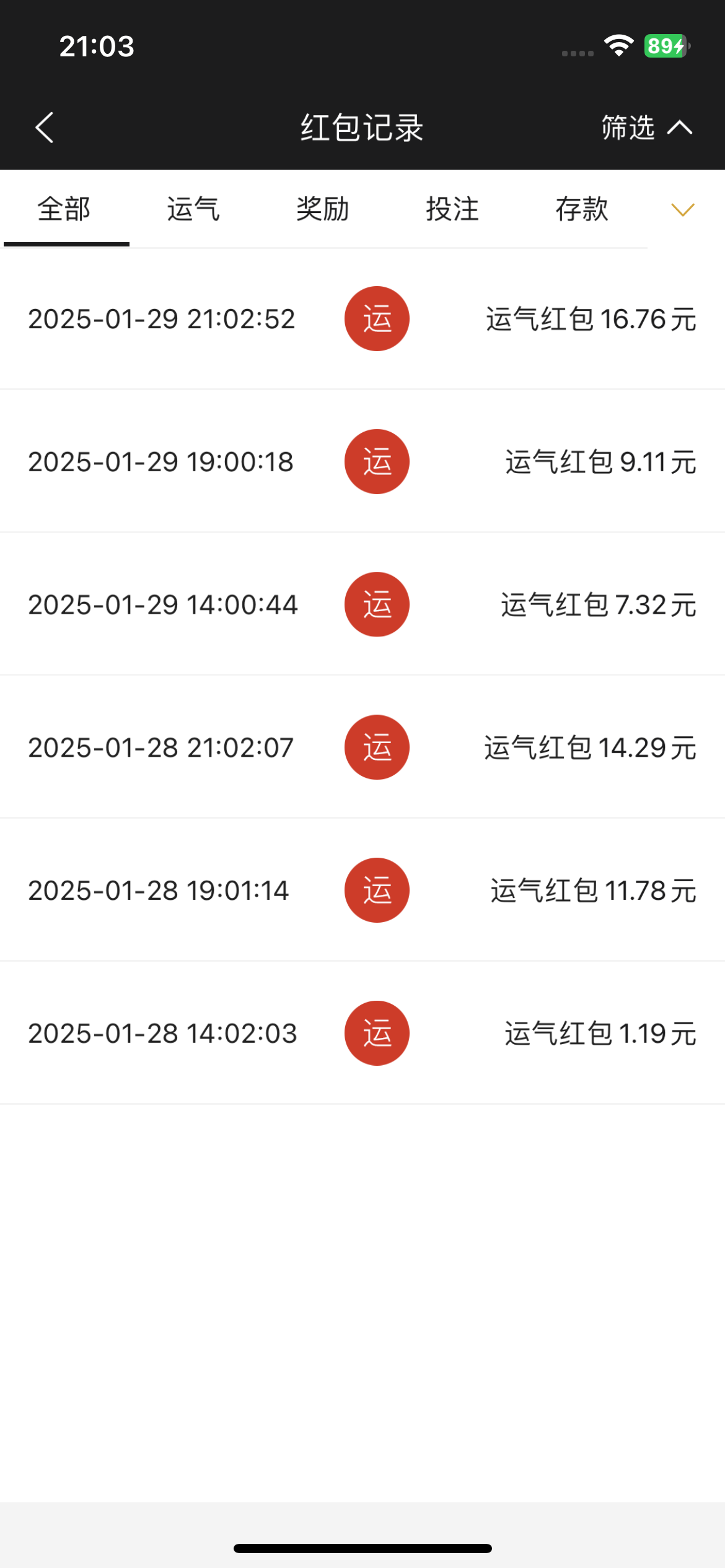Switch to the 全部 tab
The image size is (725, 1568).
(64, 209)
